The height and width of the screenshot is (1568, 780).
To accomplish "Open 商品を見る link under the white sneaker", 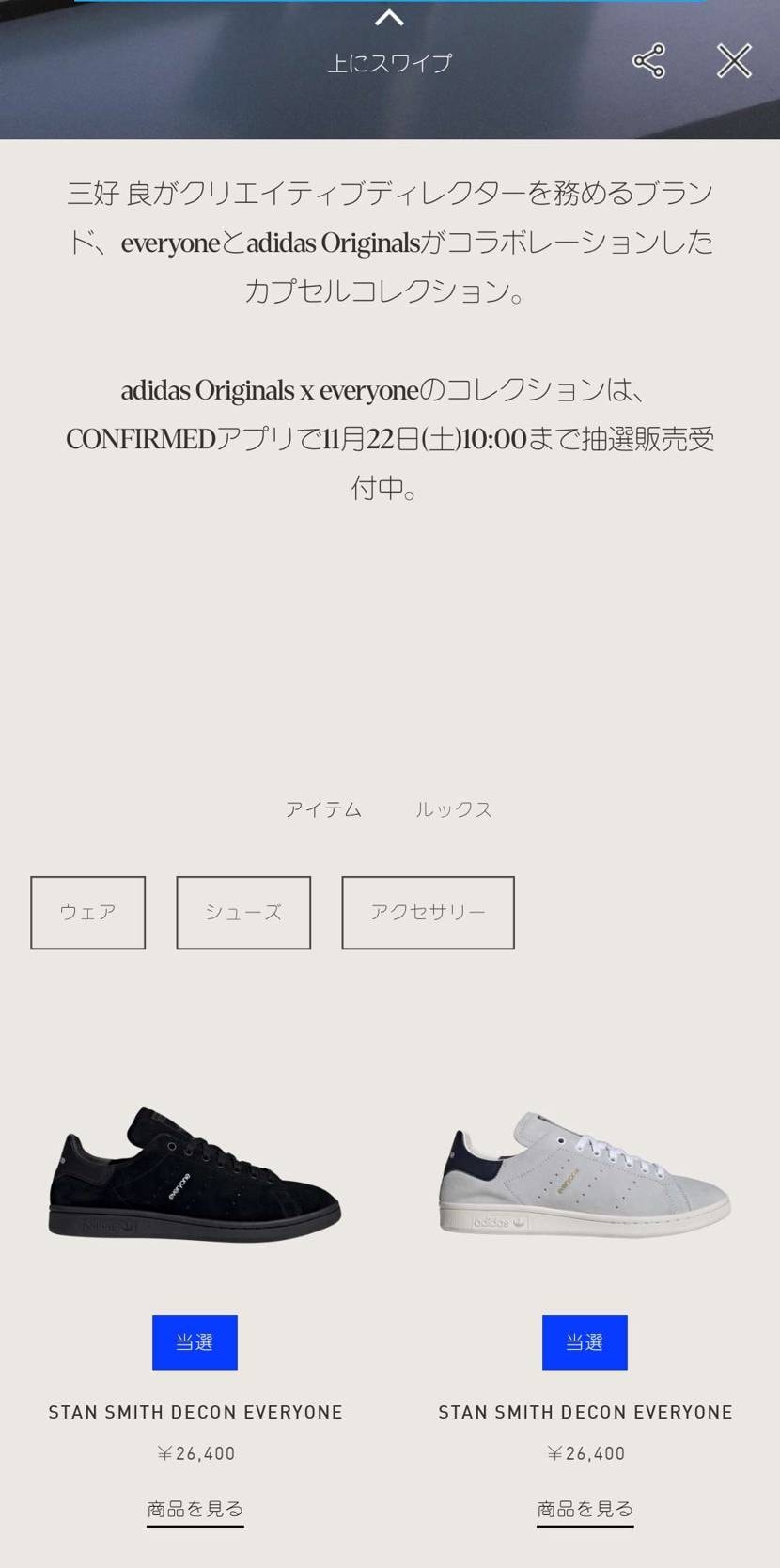I will (585, 1508).
